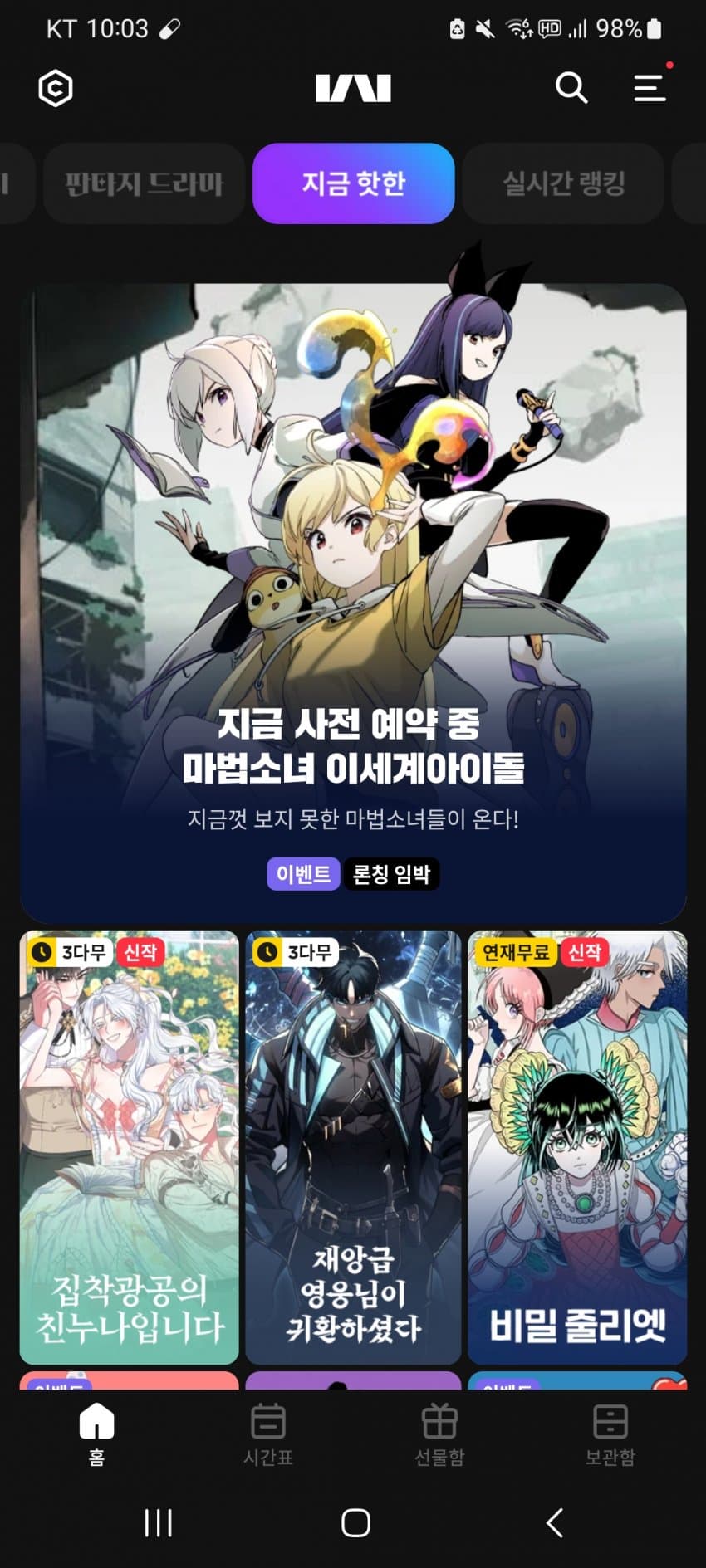Screen dimensions: 706x1568
Task: Open the 보관함 tab
Action: pos(610,1434)
